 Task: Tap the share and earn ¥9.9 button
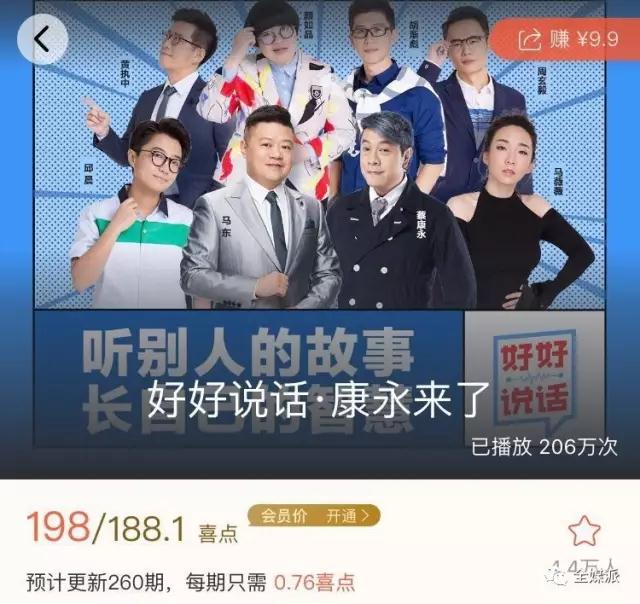click(560, 39)
